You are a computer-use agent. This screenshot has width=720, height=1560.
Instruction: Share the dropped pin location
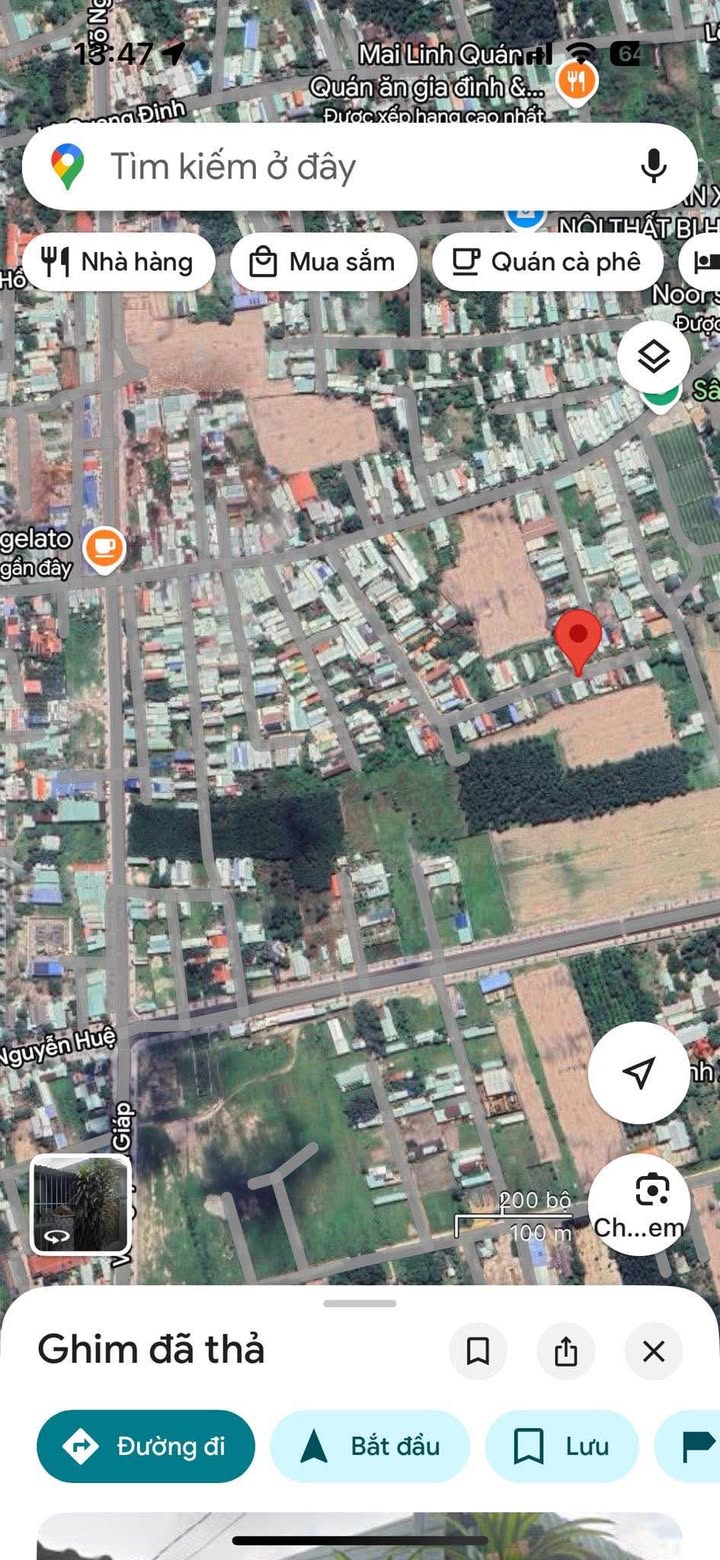(566, 1352)
